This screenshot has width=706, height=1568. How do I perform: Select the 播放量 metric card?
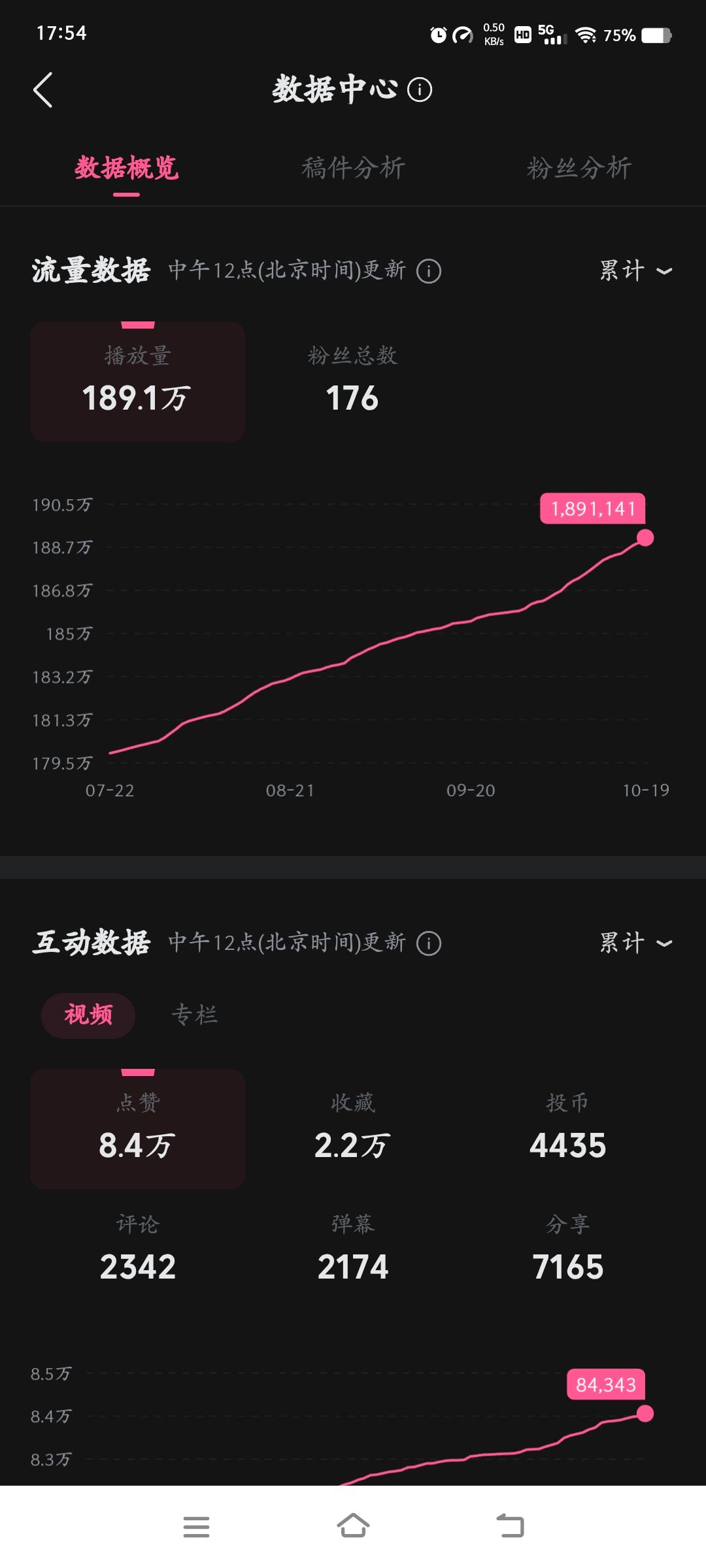[137, 382]
